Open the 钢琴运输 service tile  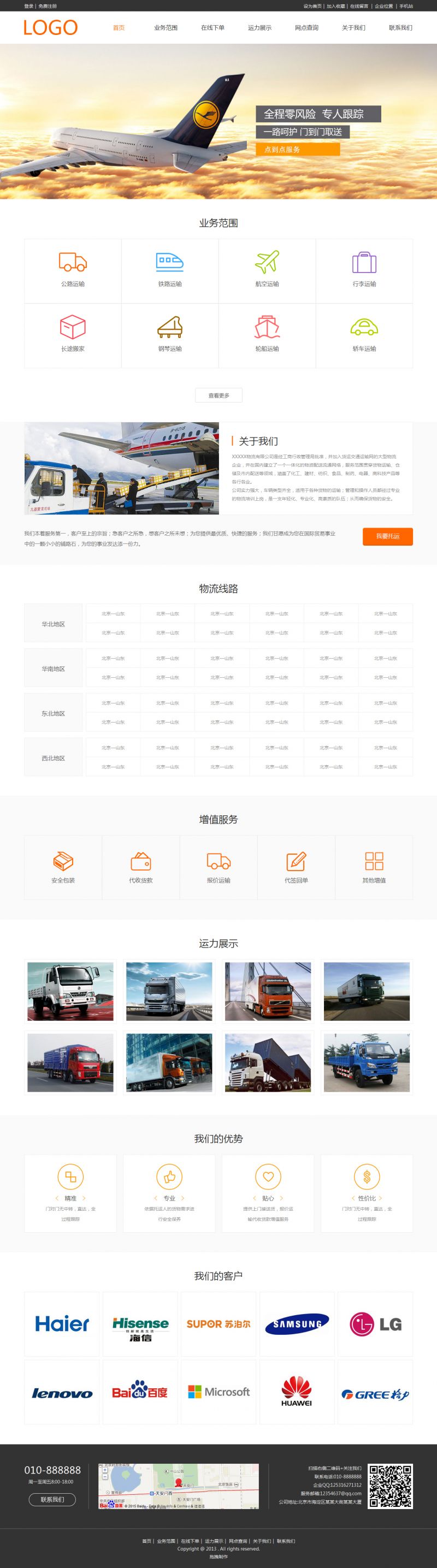(x=170, y=335)
